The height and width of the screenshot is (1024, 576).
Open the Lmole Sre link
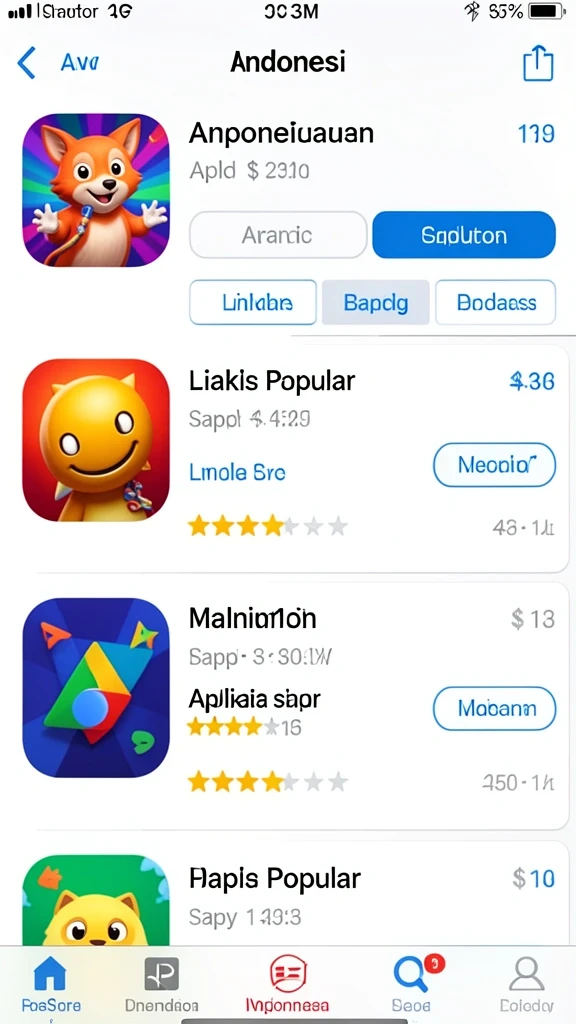(237, 472)
